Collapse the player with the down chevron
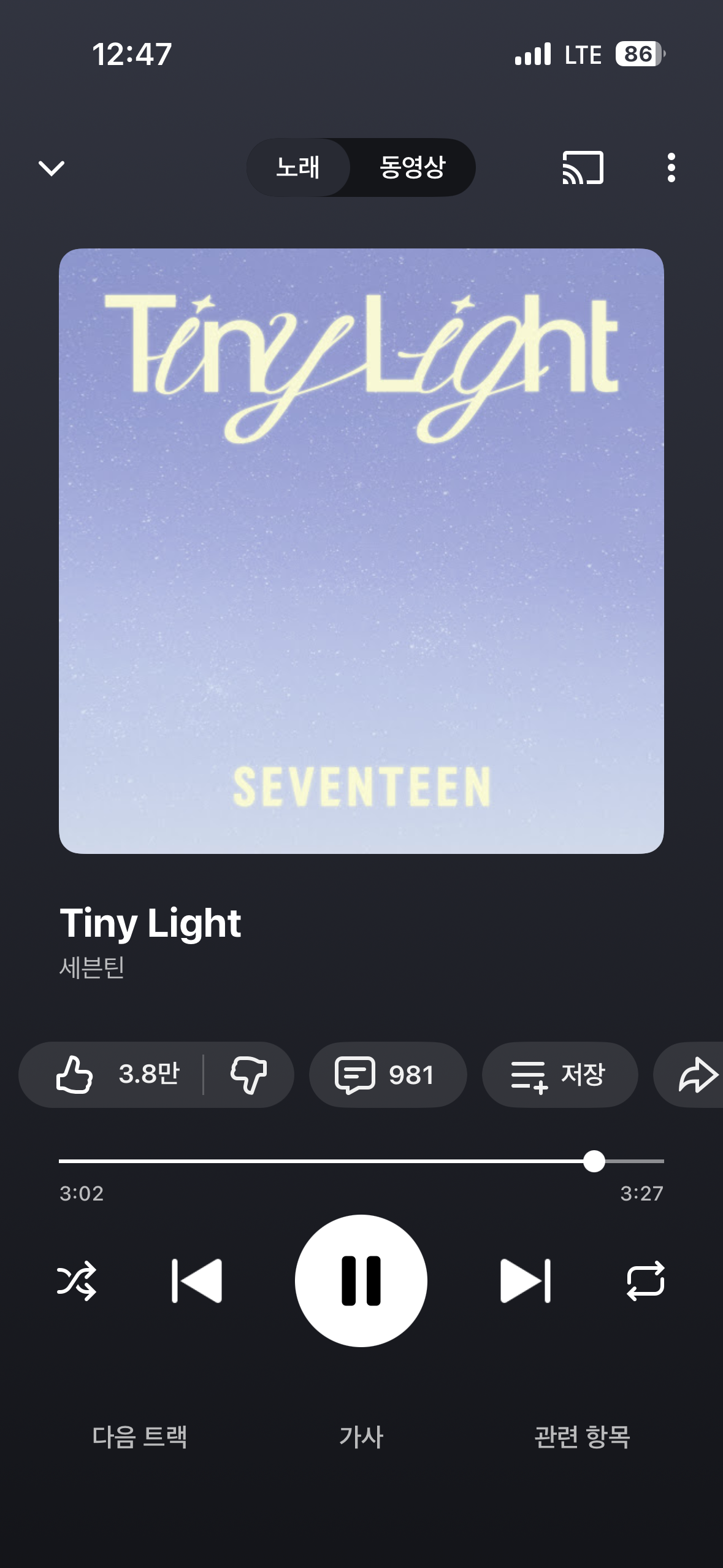The image size is (723, 1568). click(52, 167)
